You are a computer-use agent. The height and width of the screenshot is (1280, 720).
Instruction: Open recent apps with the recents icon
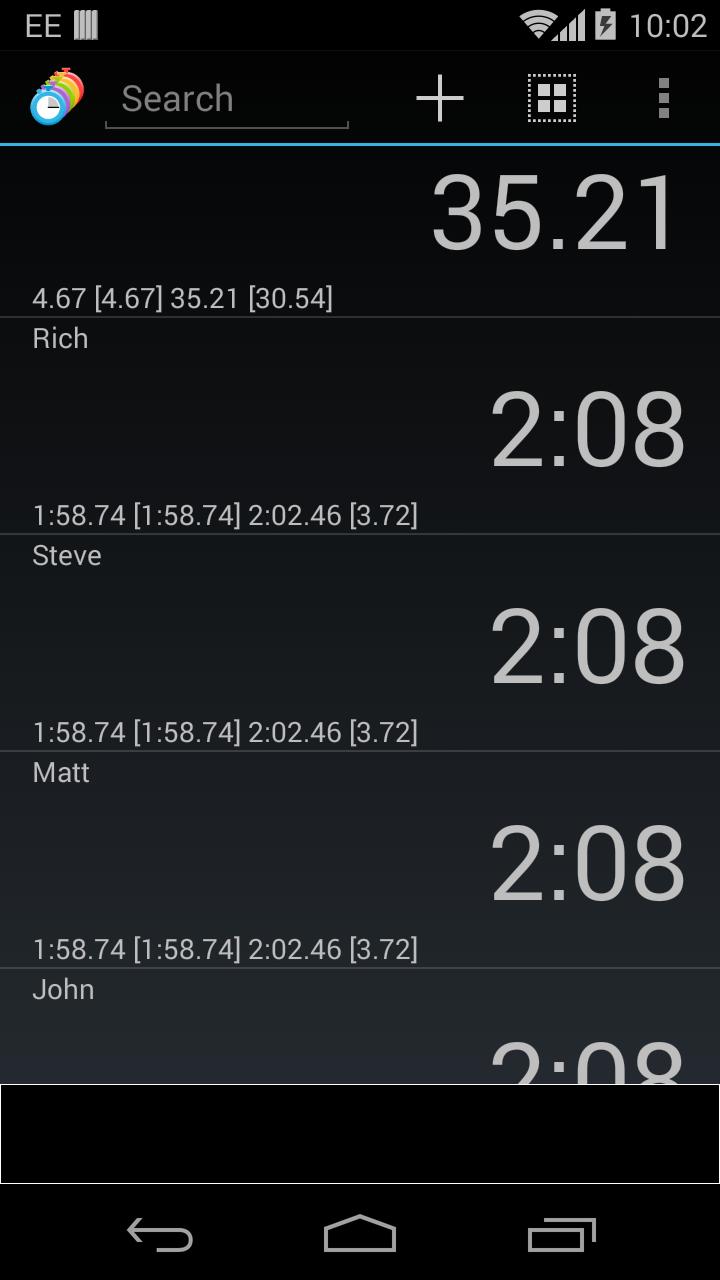coord(560,1235)
